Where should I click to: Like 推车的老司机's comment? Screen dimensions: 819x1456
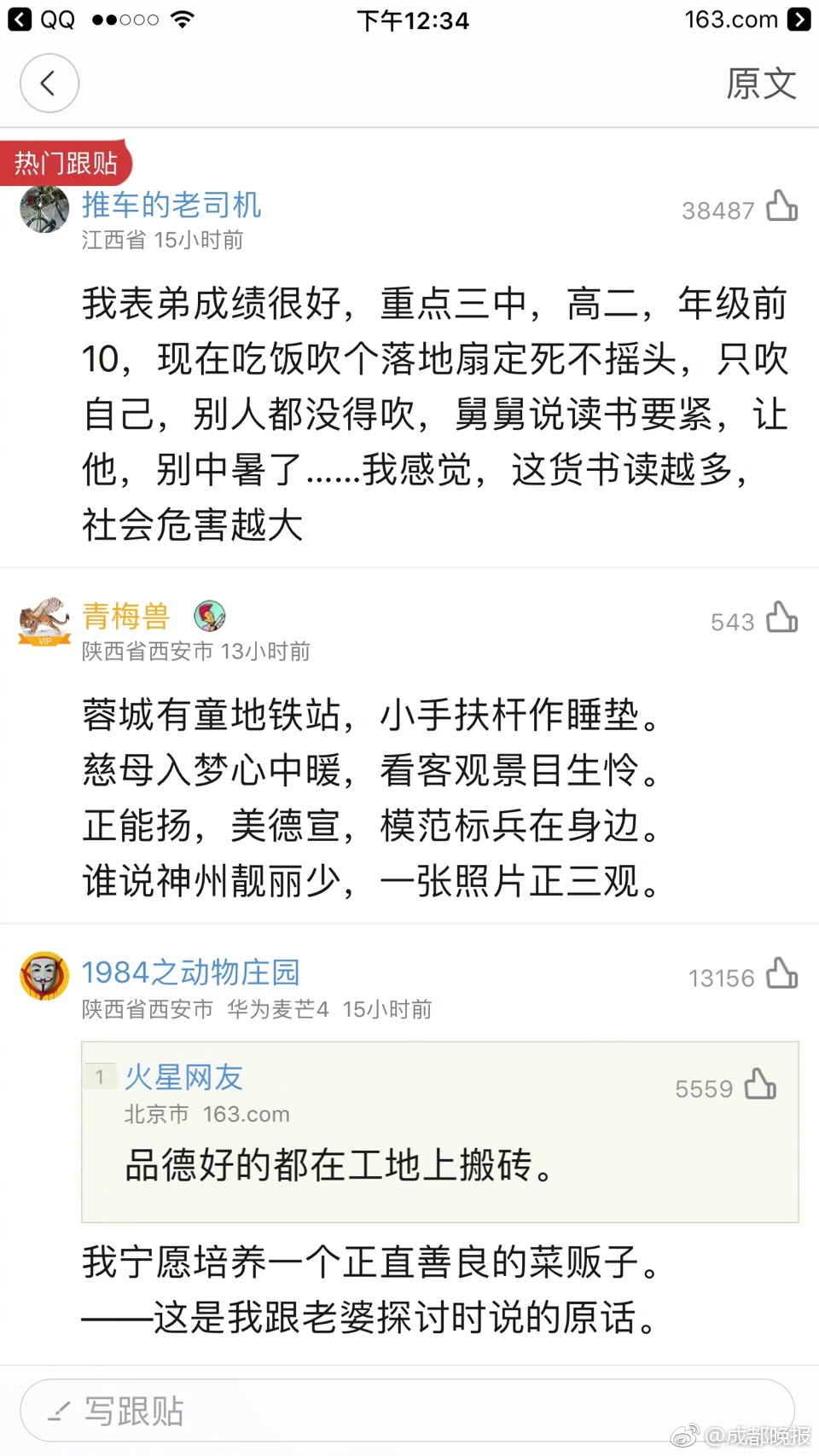(781, 207)
